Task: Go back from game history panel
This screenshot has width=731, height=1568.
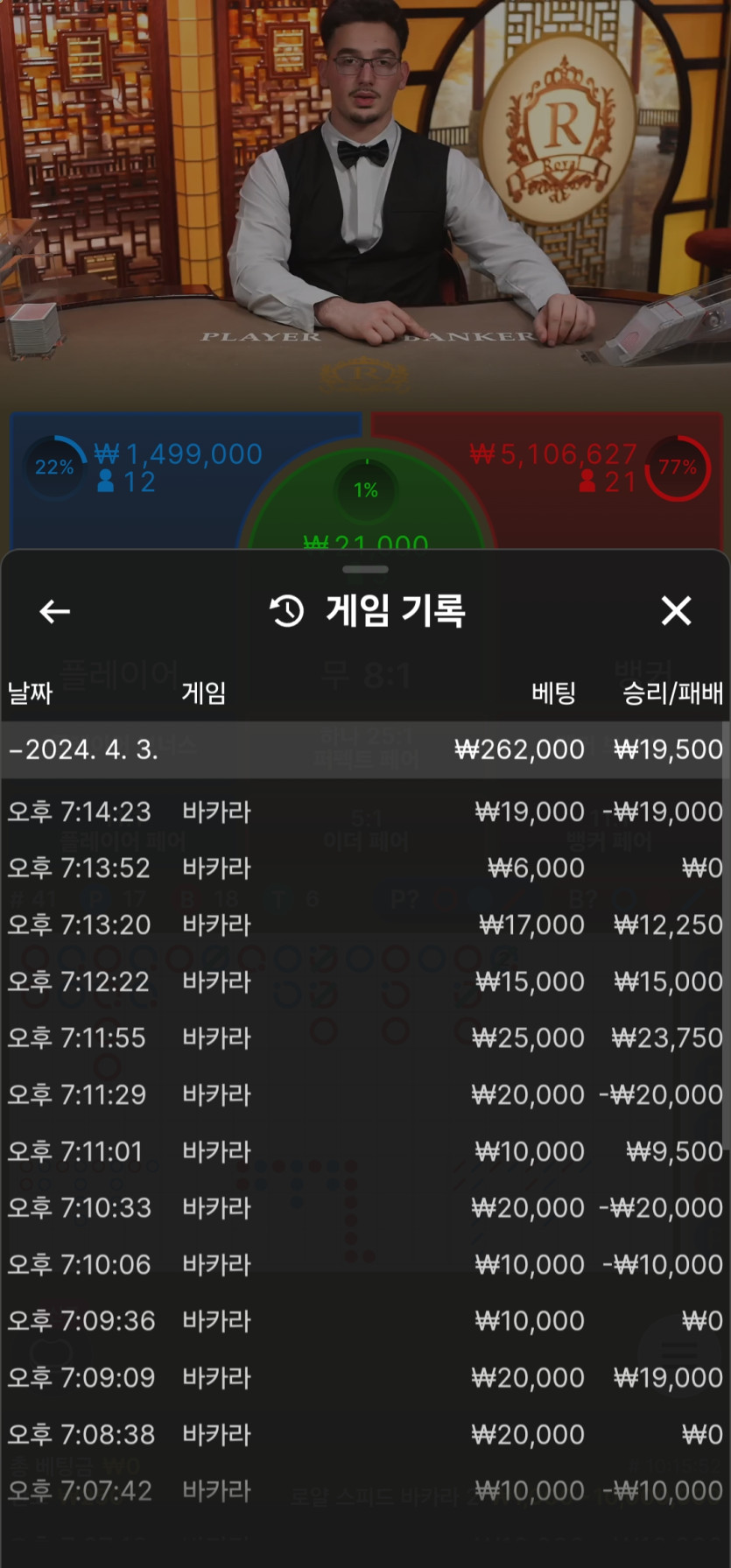Action: (x=55, y=611)
